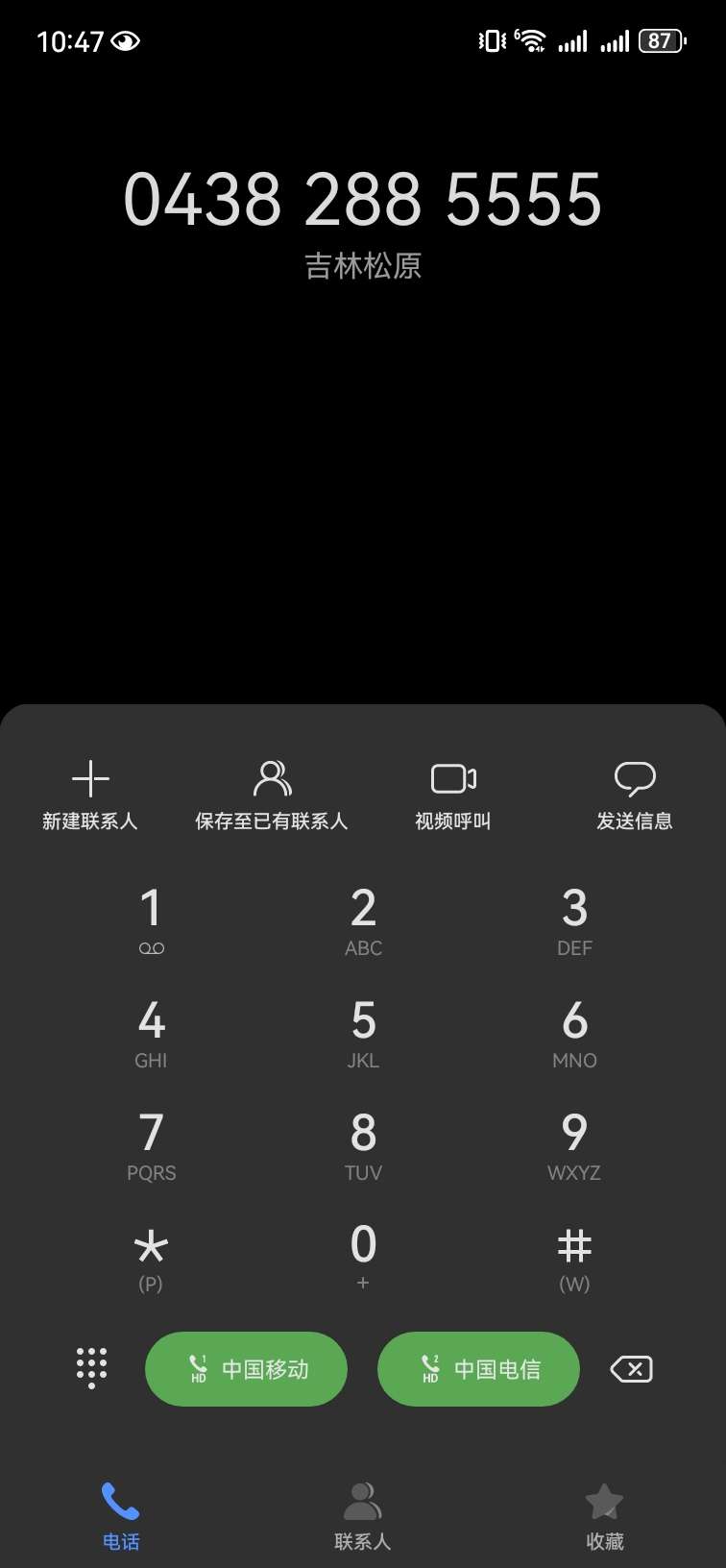
Task: Call with the 中国电信 SIM
Action: (x=478, y=1368)
